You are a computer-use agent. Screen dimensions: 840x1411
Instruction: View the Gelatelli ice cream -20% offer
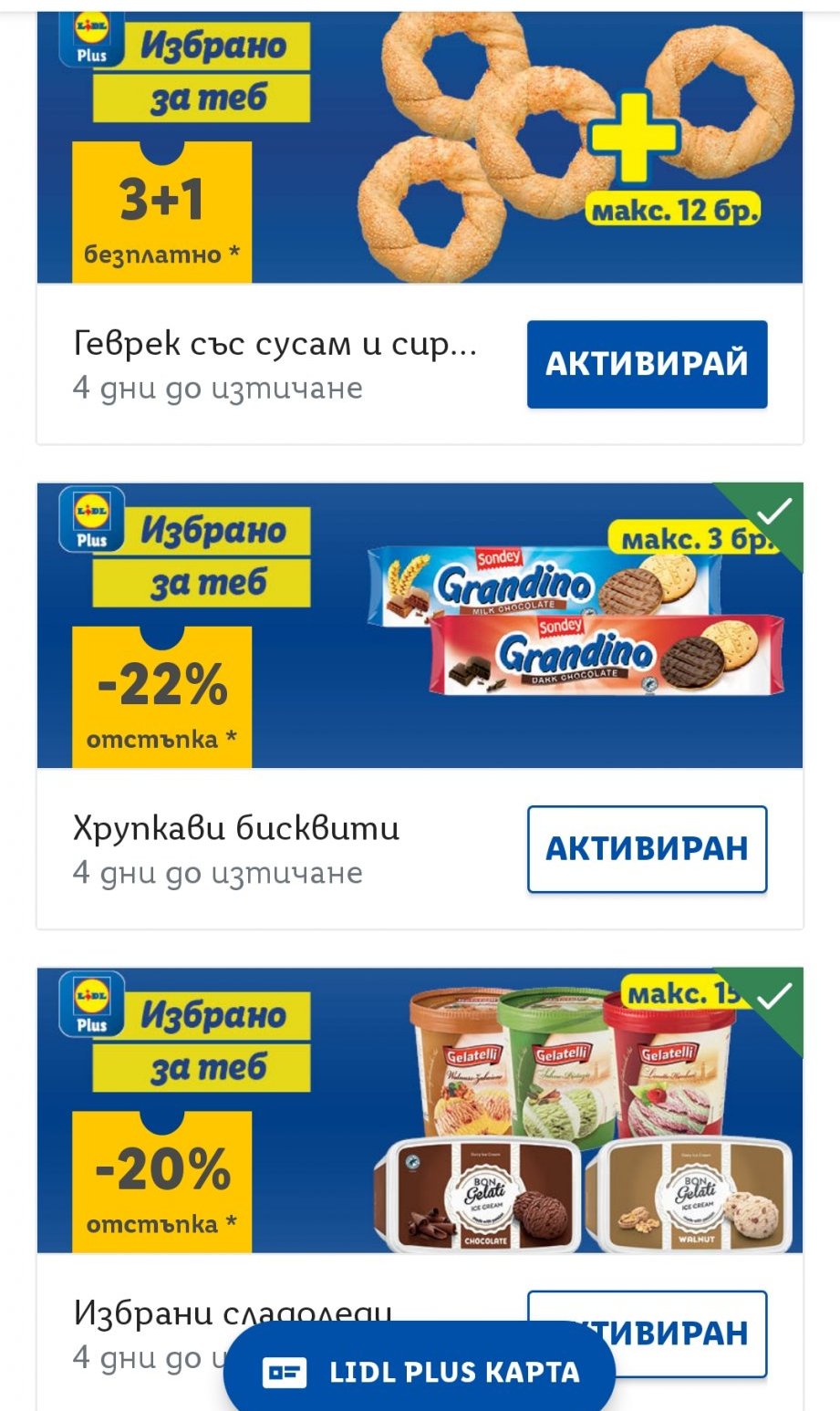pyautogui.click(x=420, y=1110)
